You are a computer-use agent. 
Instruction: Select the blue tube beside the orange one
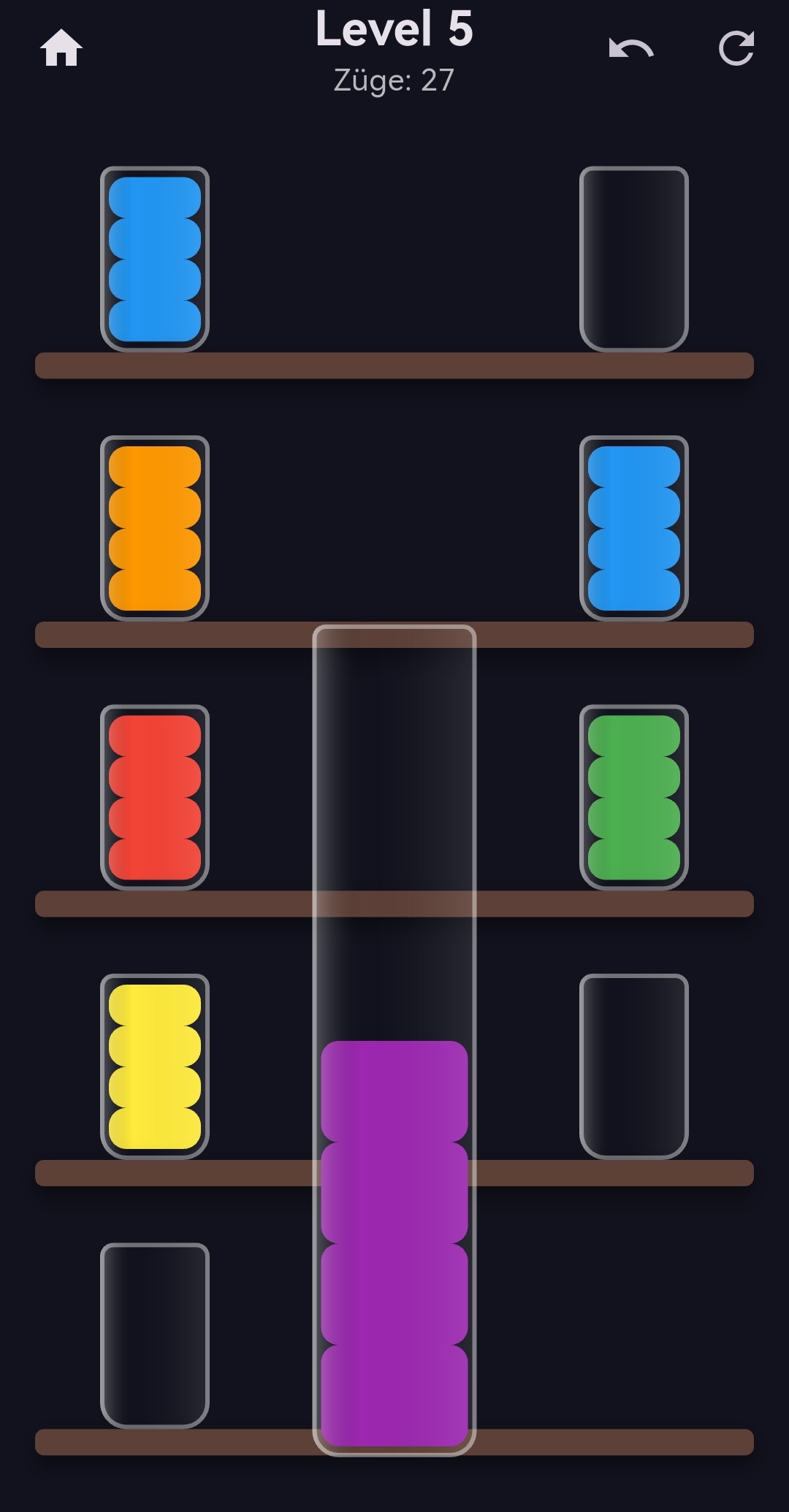pyautogui.click(x=633, y=528)
